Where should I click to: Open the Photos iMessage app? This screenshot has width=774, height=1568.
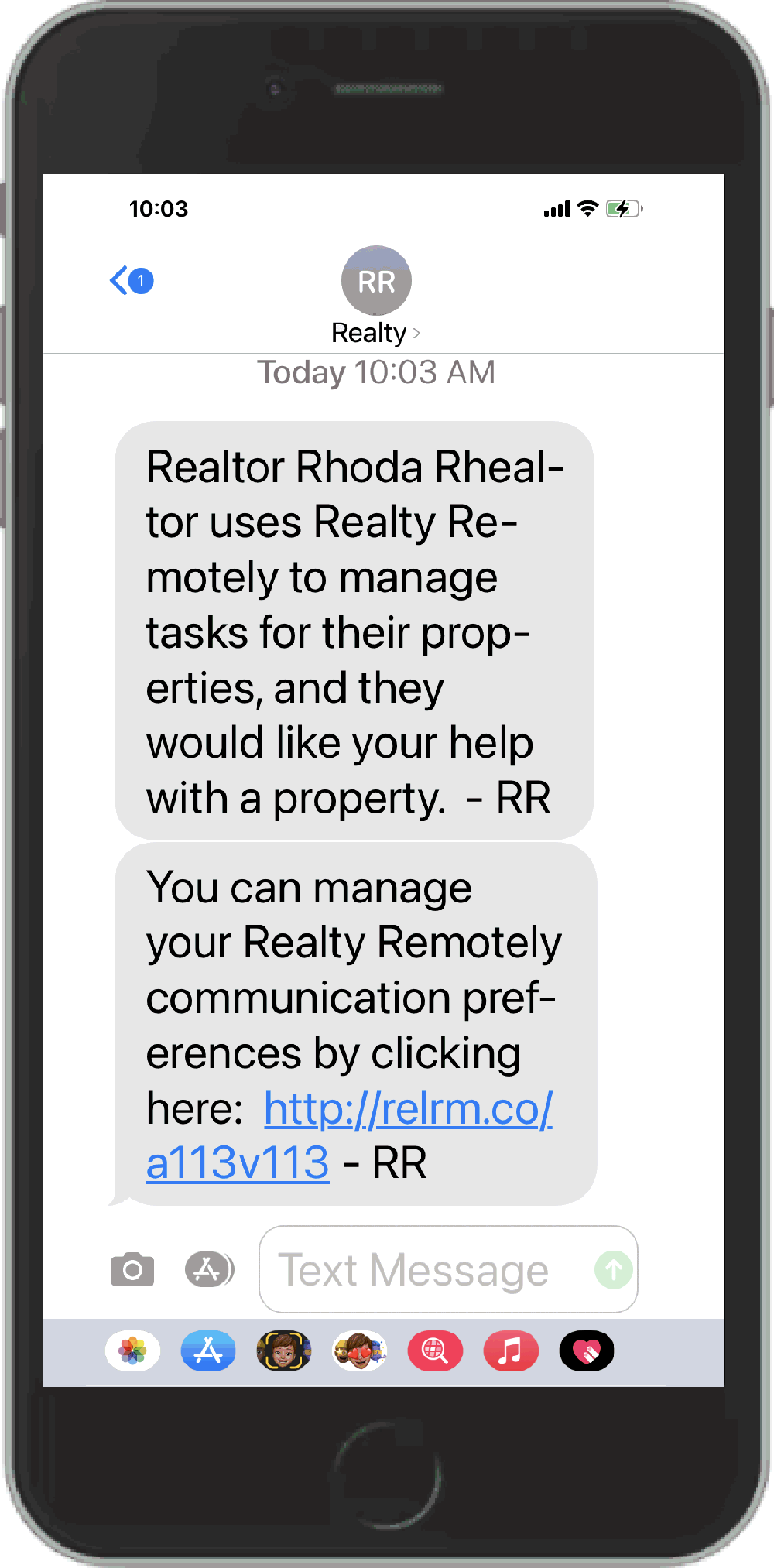point(133,1351)
